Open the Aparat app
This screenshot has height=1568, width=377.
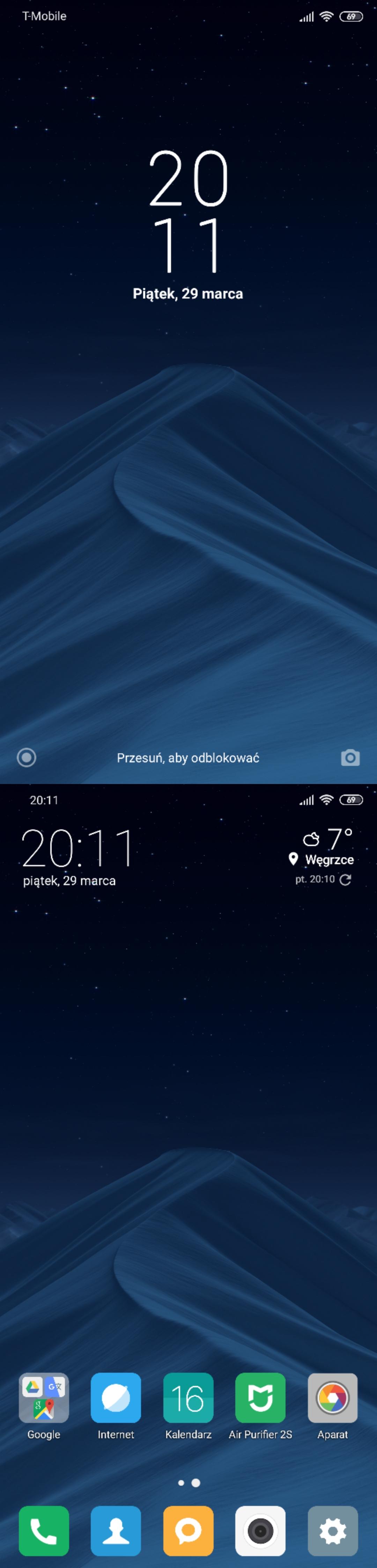coord(333,1398)
